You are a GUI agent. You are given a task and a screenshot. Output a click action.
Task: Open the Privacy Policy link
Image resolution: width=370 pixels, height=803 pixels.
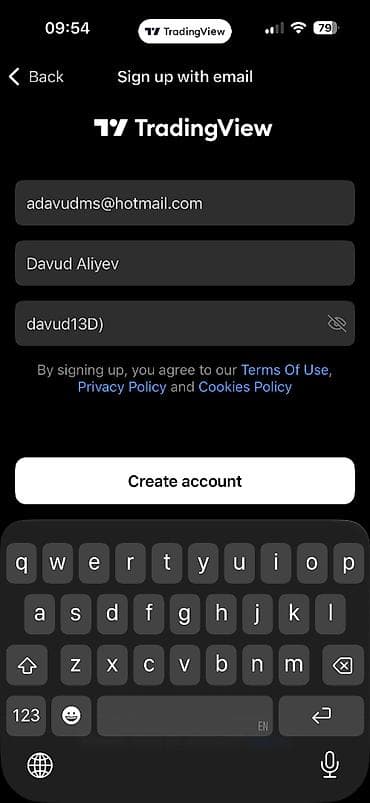point(122,387)
